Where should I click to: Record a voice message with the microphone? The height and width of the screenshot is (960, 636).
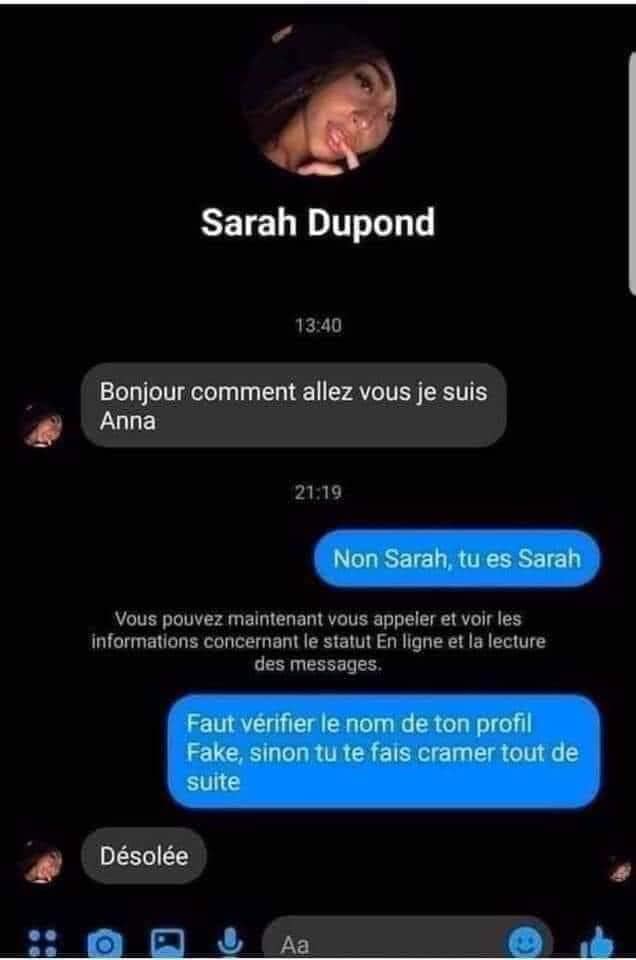(226, 940)
